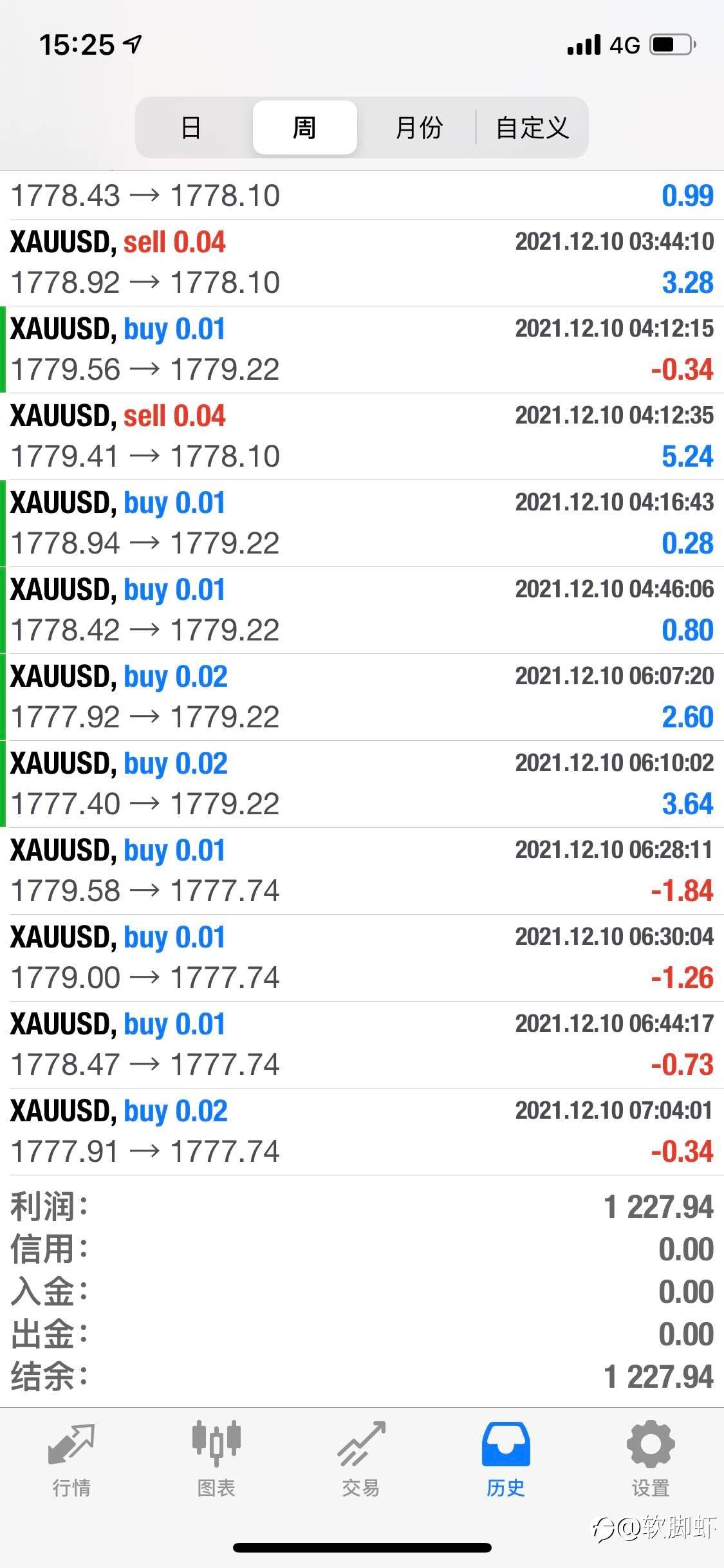This screenshot has height=1568, width=724.
Task: Select the 周 (week) period tab
Action: (304, 127)
